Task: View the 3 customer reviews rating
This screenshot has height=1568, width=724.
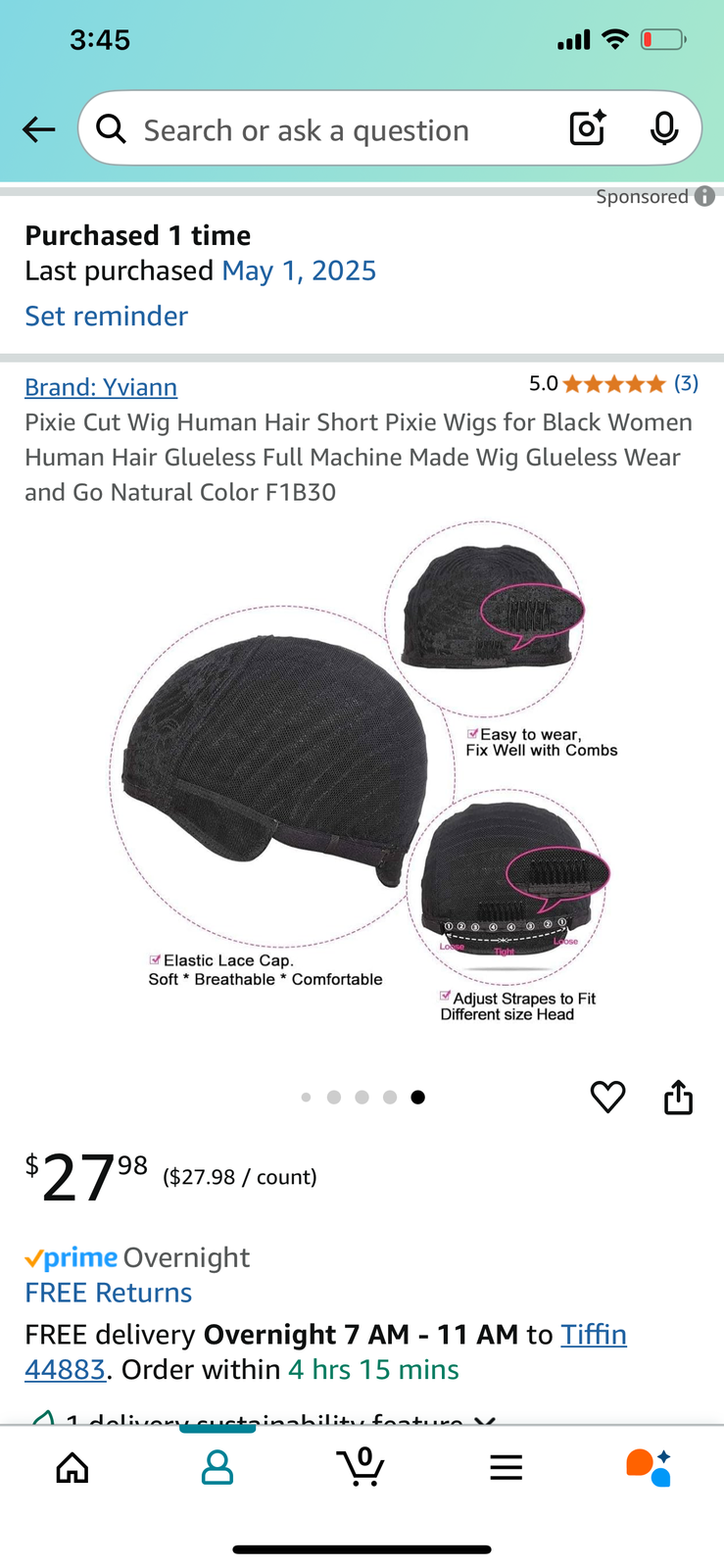Action: (613, 383)
